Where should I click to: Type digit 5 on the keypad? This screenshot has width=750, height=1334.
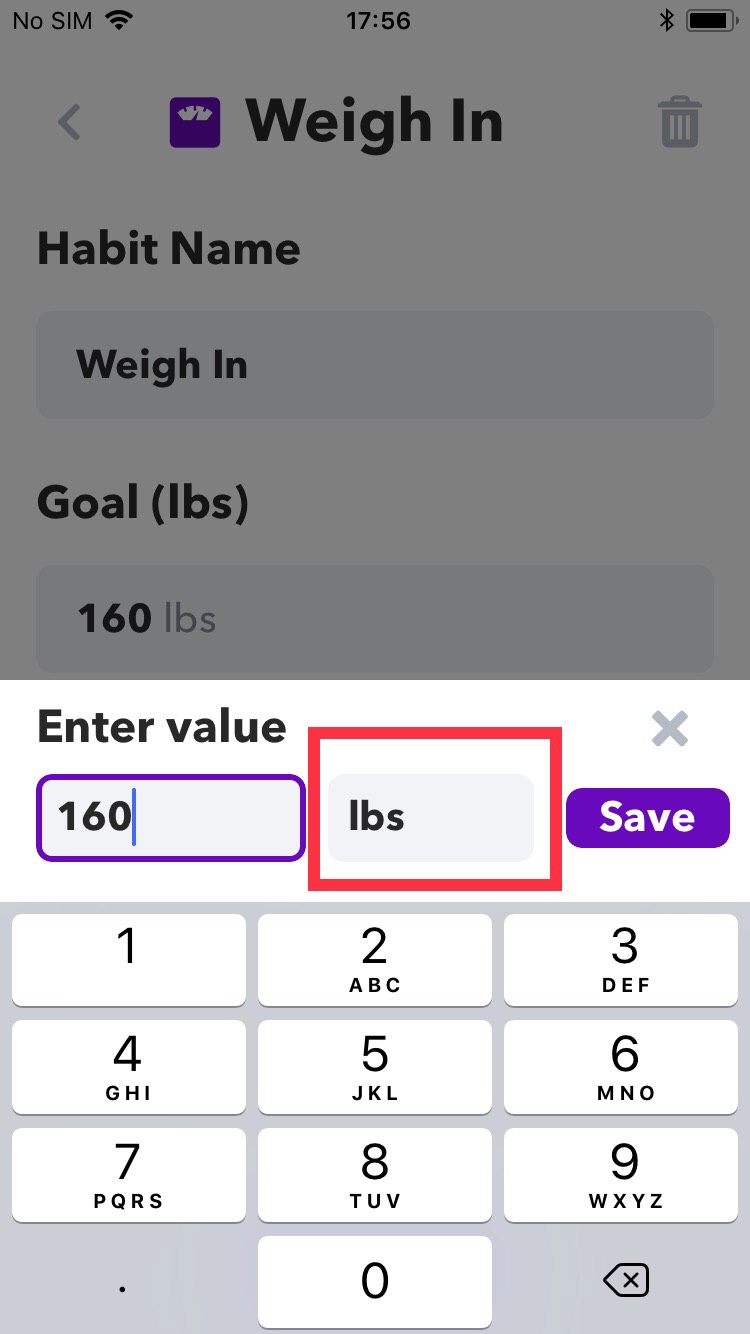click(374, 1066)
